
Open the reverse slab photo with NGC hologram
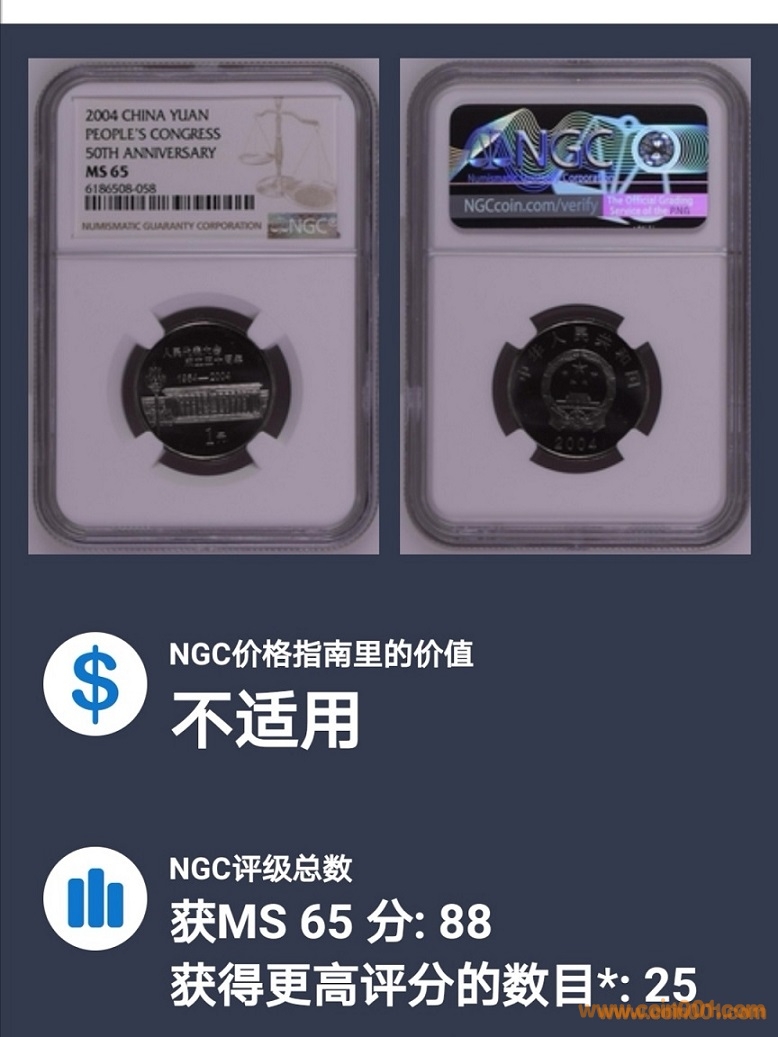[x=575, y=306]
